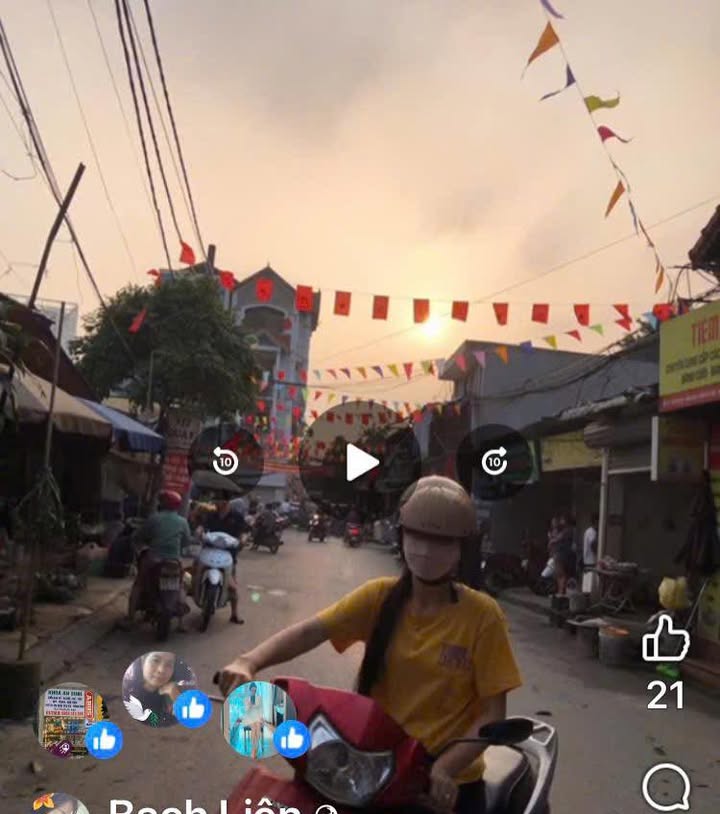Play the video
Image resolution: width=720 pixels, height=814 pixels.
361,462
